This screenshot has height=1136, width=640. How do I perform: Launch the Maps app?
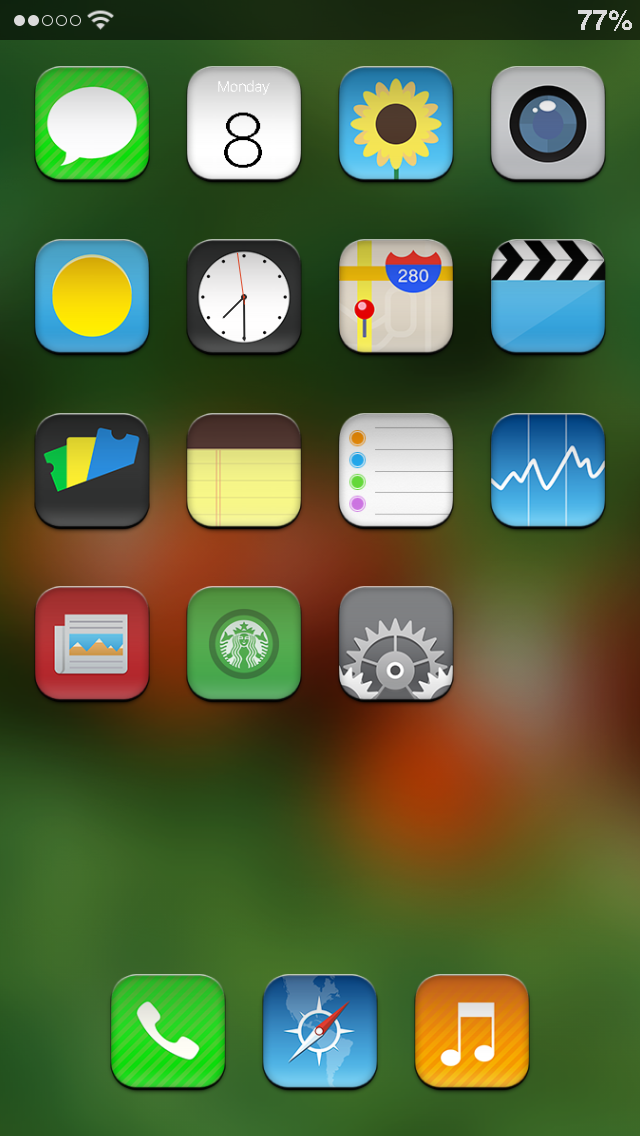[396, 296]
